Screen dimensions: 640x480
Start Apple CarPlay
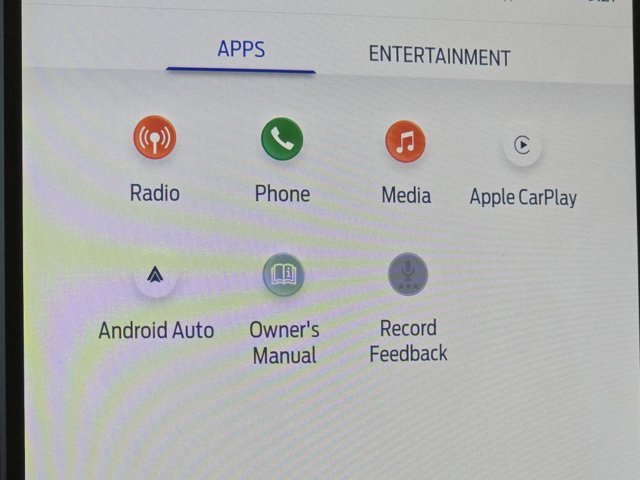tap(522, 146)
